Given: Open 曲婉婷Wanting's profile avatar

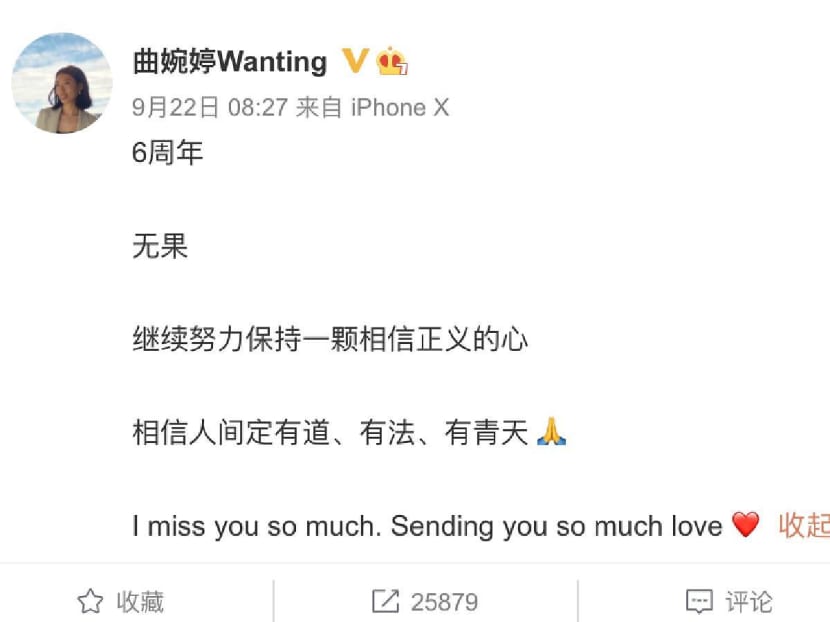Looking at the screenshot, I should pos(62,83).
